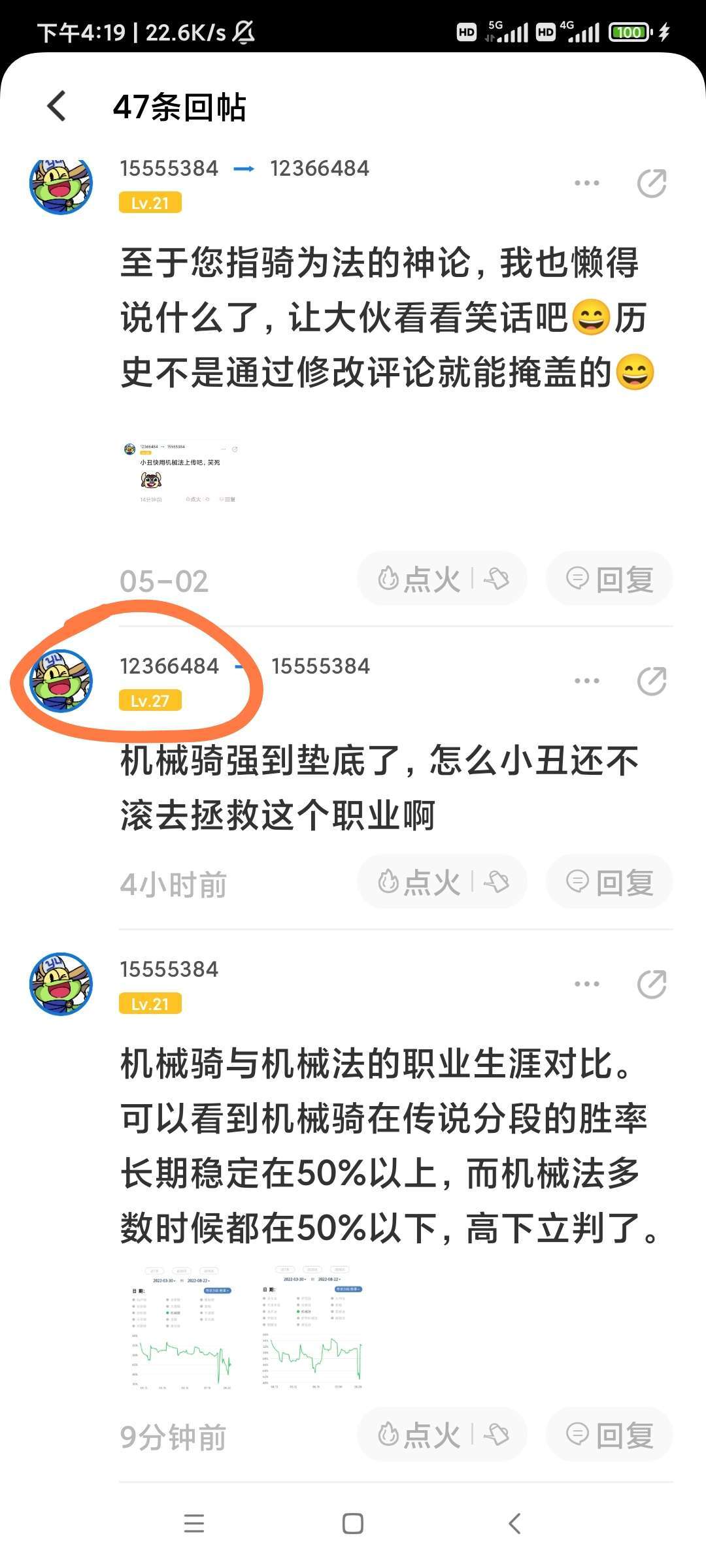View the second win-rate chart image
Image resolution: width=706 pixels, height=1568 pixels.
(x=312, y=1328)
